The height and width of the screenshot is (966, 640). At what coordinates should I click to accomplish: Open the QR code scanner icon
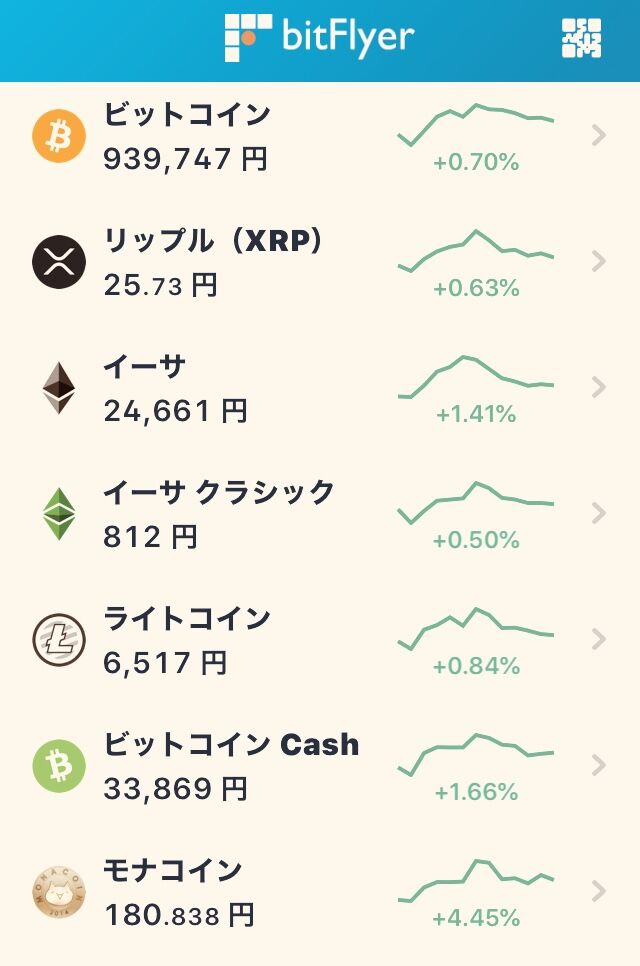pos(582,38)
